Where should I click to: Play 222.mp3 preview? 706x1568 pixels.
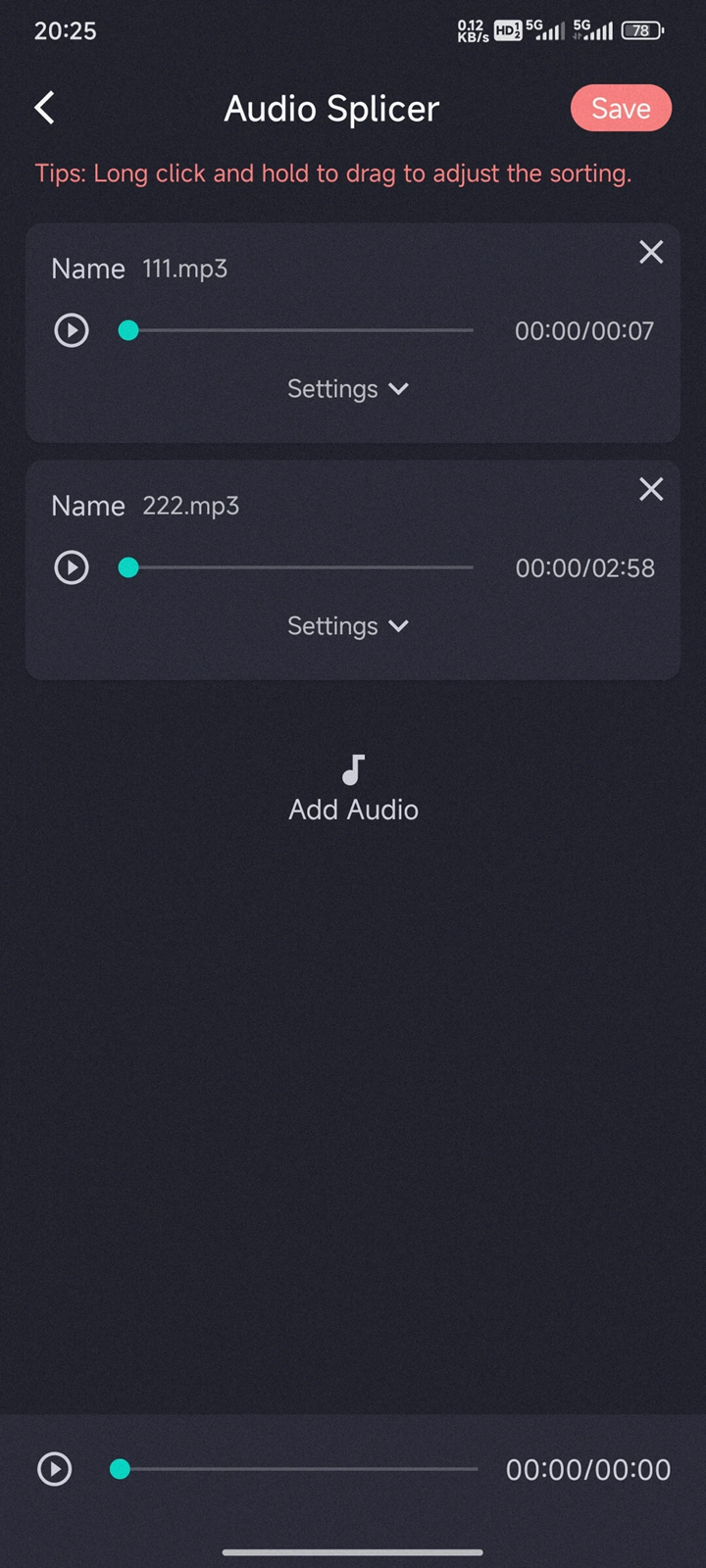pos(72,567)
